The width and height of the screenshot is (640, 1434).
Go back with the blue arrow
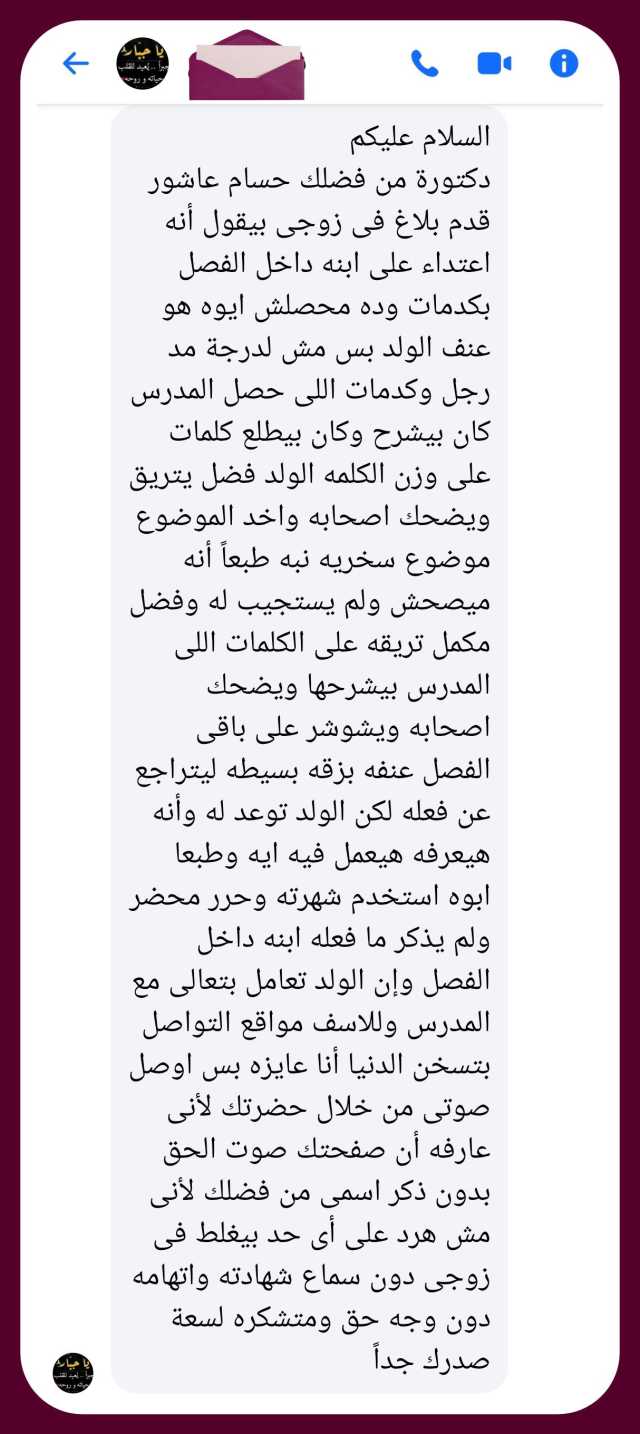(x=76, y=64)
